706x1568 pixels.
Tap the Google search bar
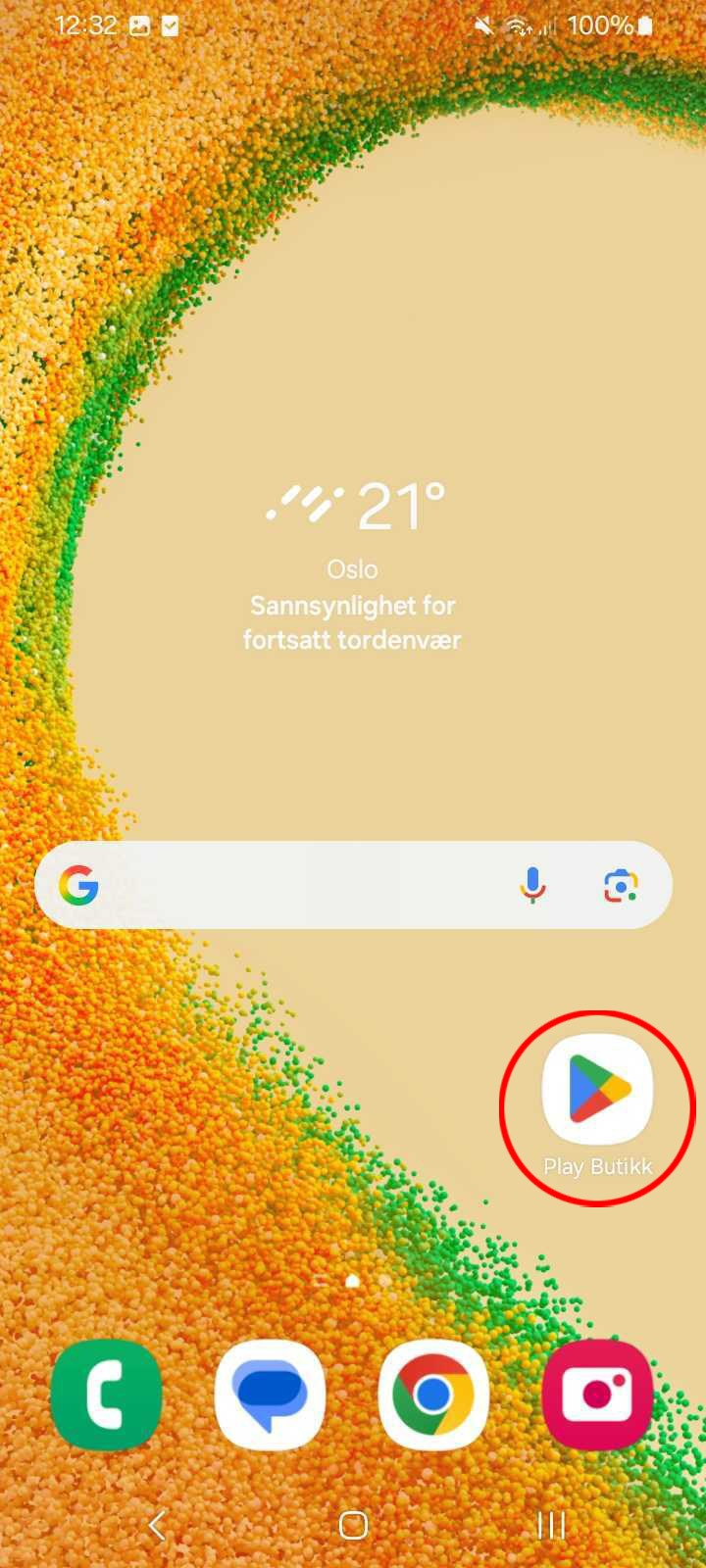coord(294,885)
